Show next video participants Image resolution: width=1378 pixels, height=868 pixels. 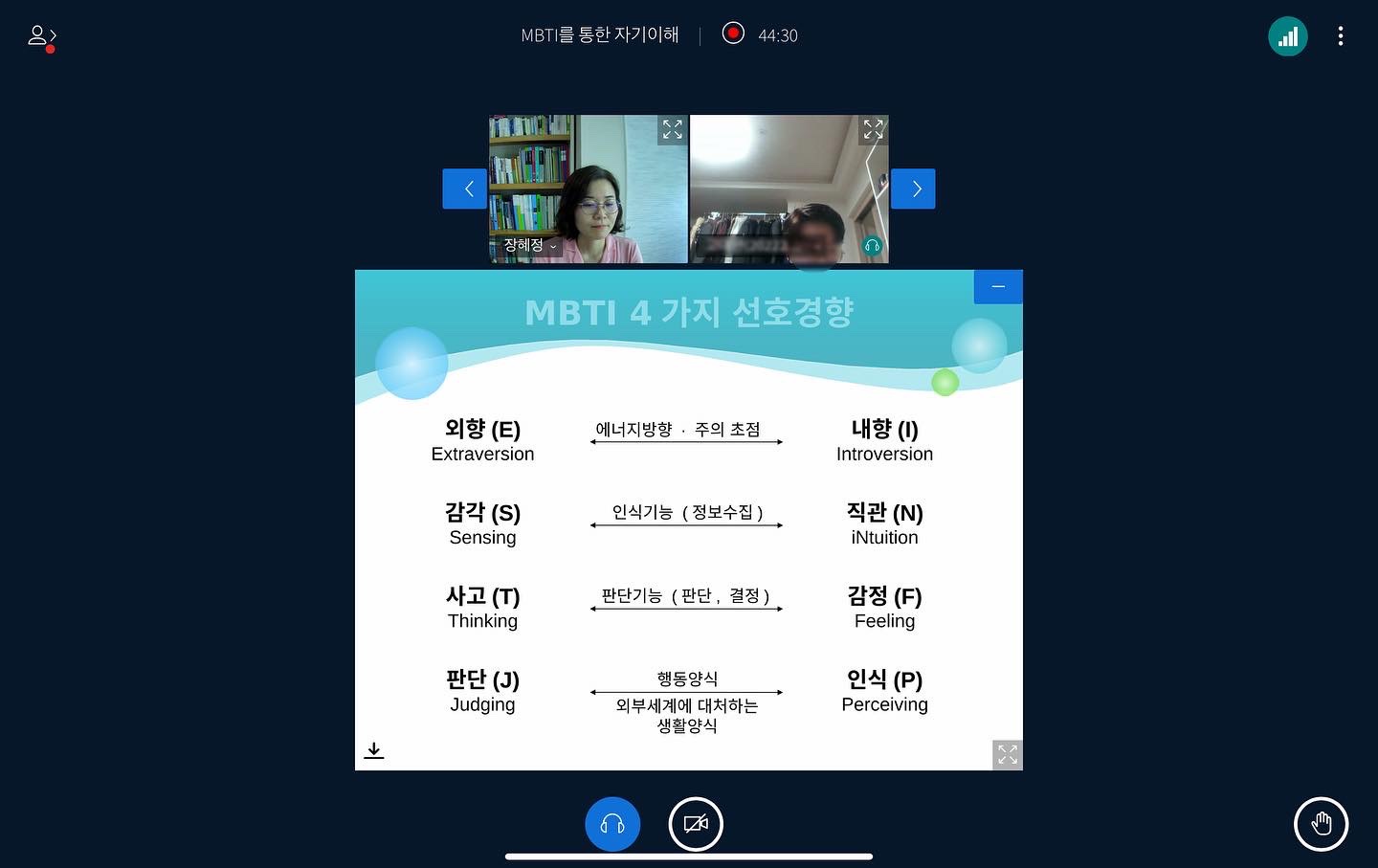point(913,189)
